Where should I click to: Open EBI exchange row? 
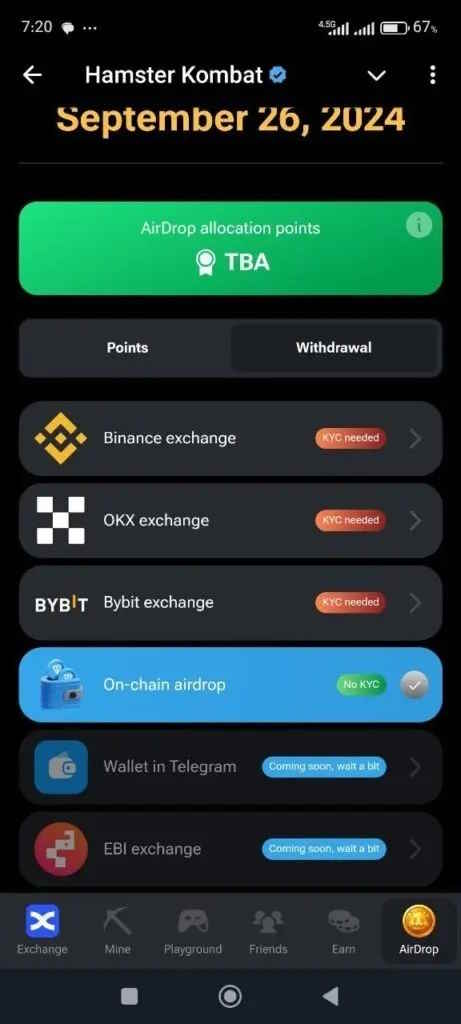pyautogui.click(x=230, y=849)
